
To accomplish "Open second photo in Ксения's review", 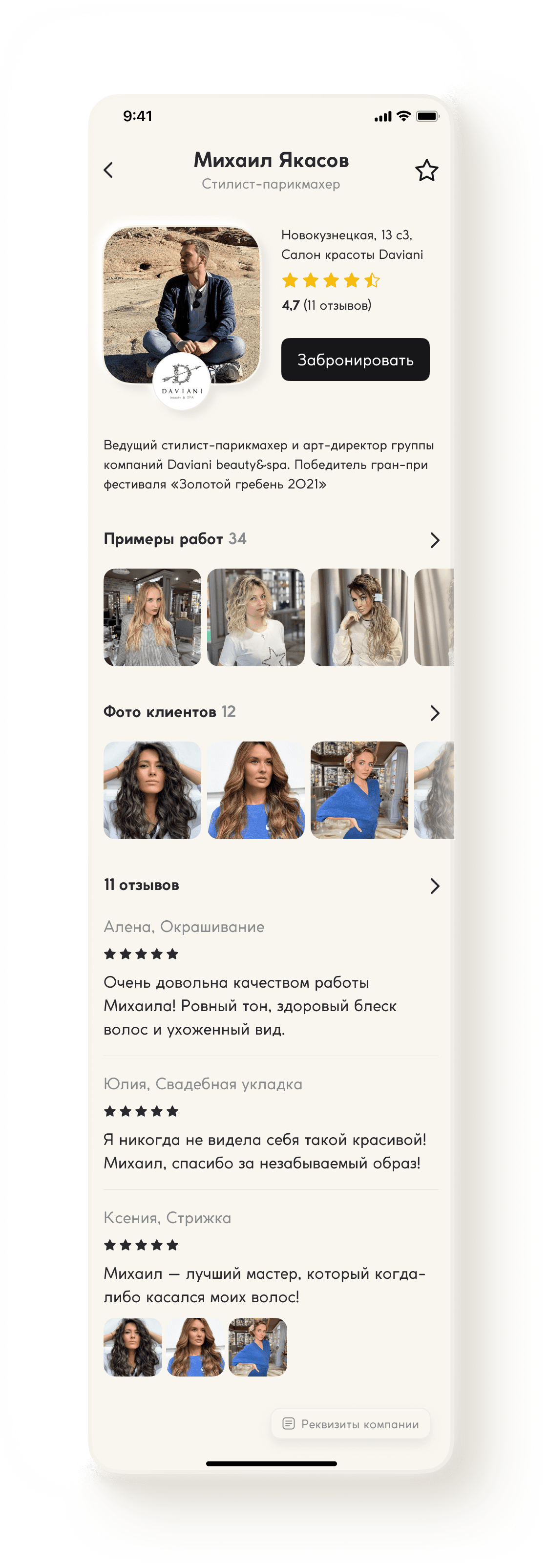I will point(195,1347).
